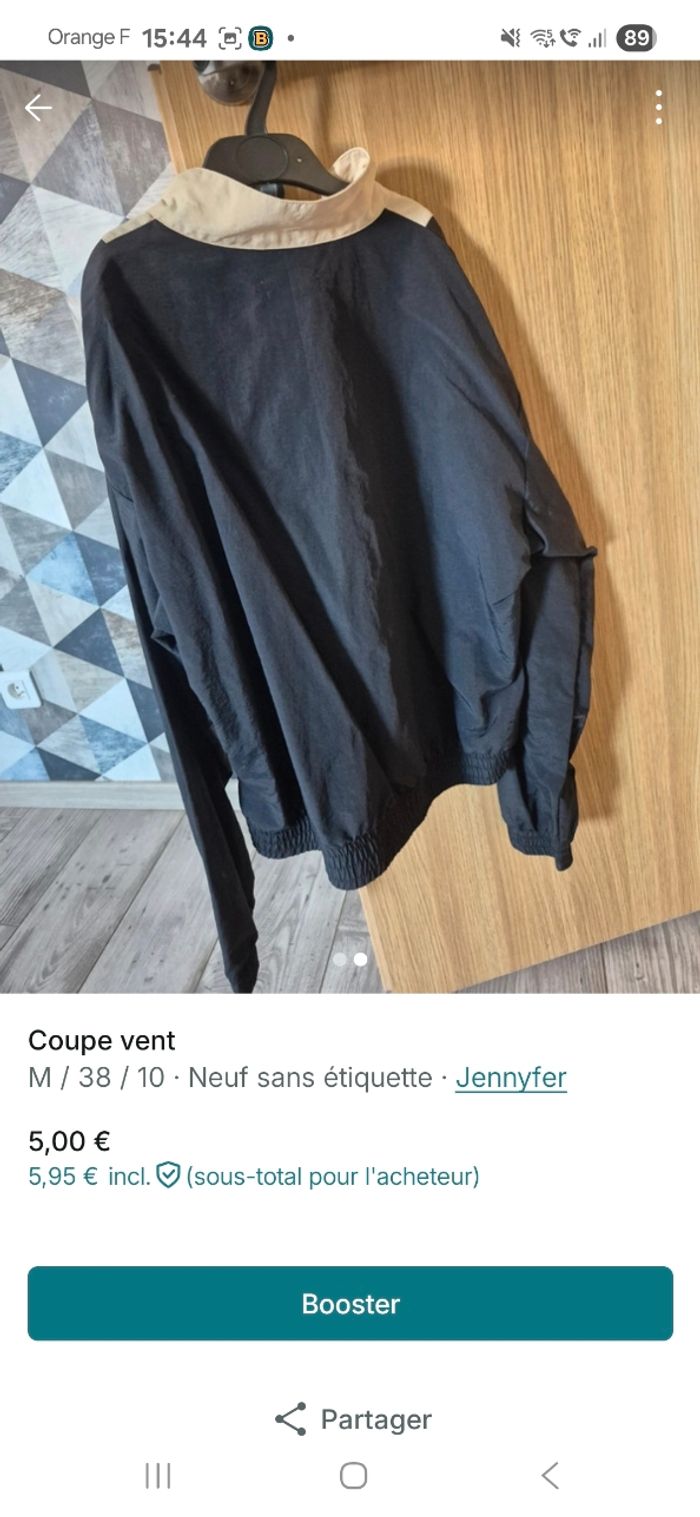Open recent apps from navigation bar

(x=158, y=1475)
